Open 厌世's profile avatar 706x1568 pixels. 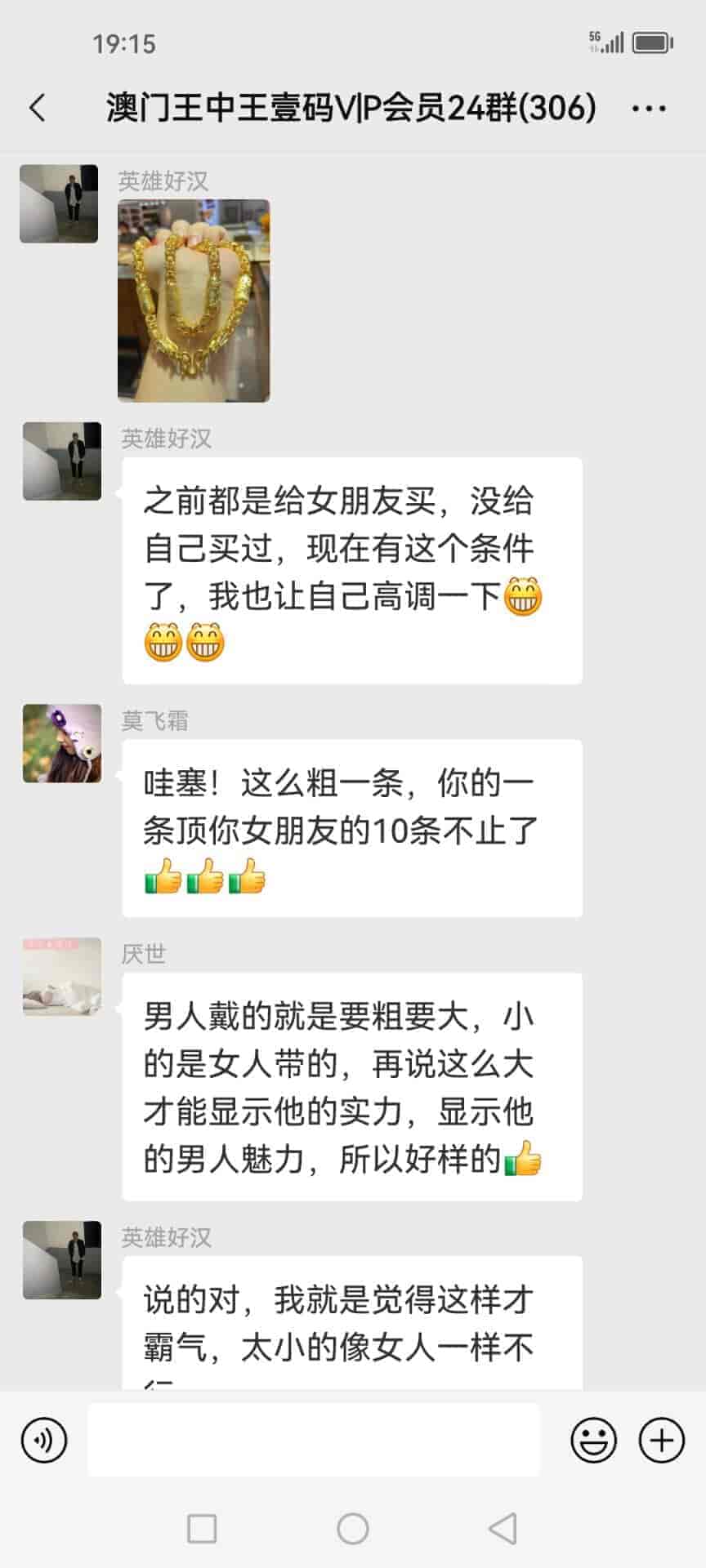[x=62, y=977]
